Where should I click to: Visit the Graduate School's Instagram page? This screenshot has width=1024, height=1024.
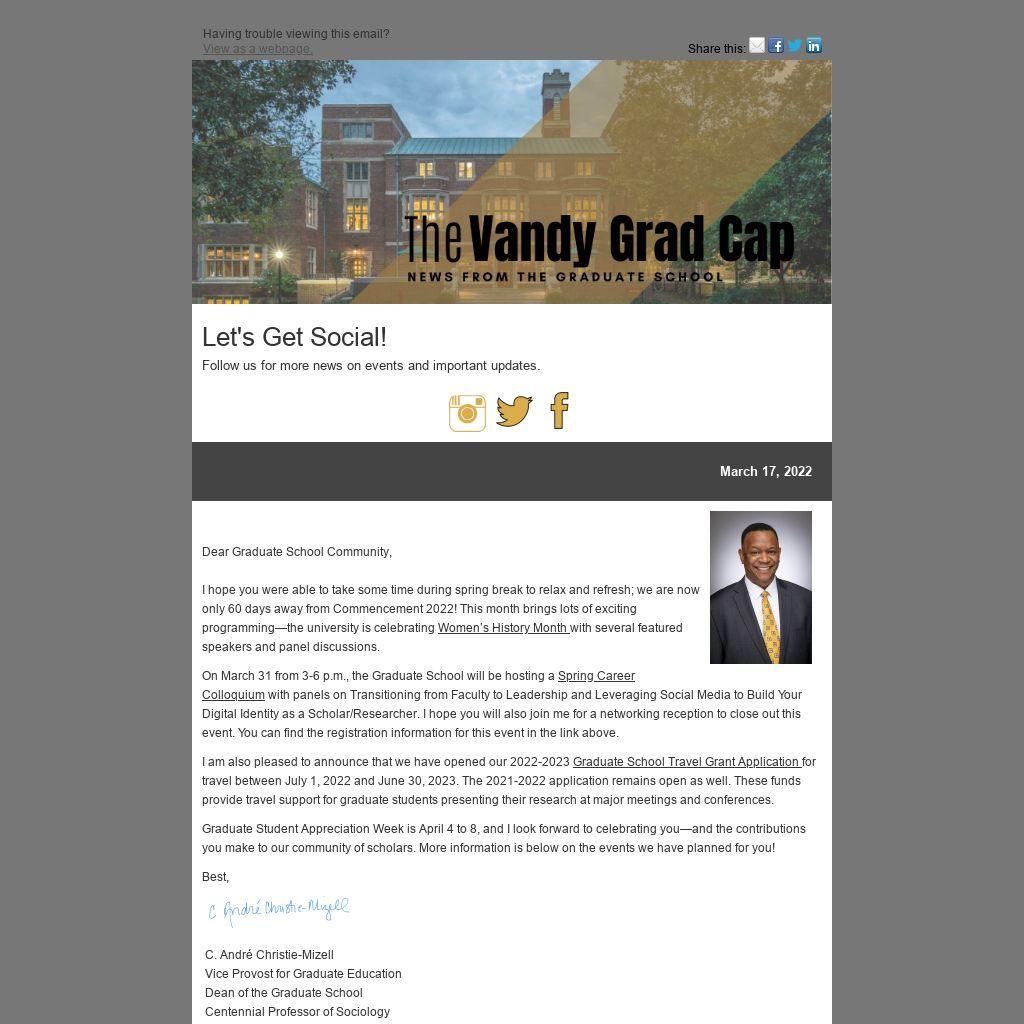tap(467, 413)
